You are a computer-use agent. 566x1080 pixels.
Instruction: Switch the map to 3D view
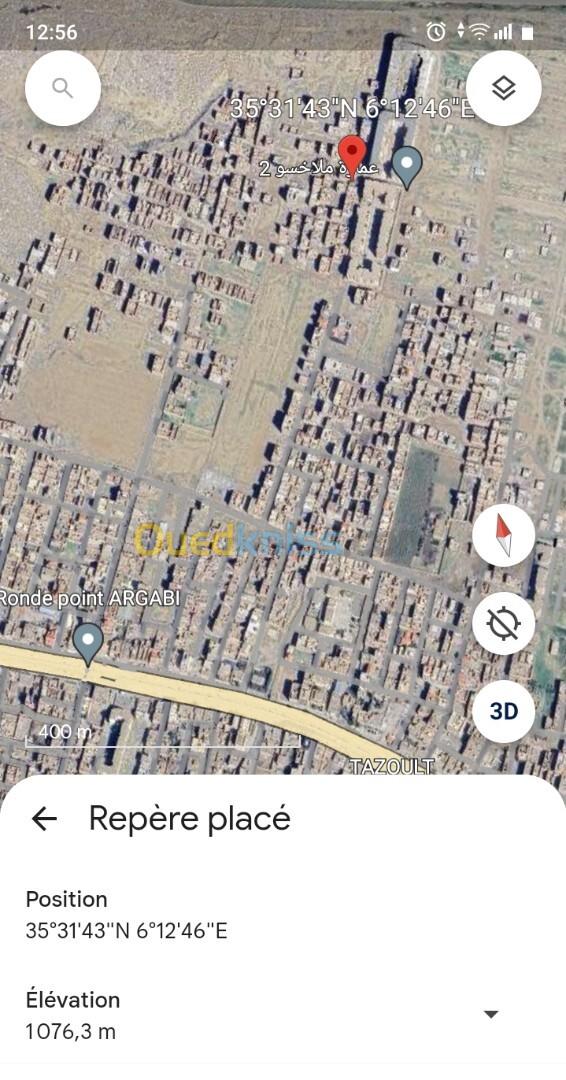(x=503, y=712)
